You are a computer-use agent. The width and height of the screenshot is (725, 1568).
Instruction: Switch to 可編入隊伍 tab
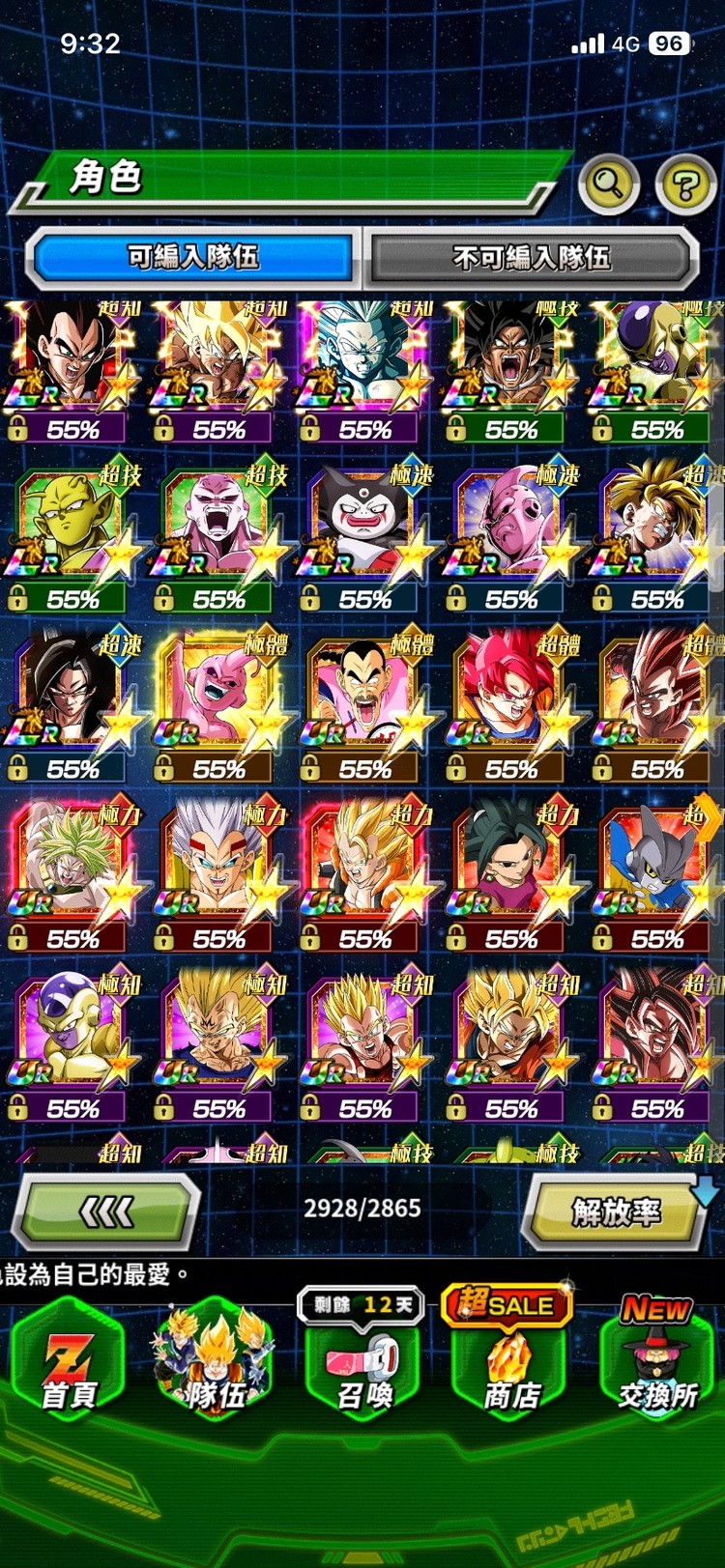pos(193,257)
